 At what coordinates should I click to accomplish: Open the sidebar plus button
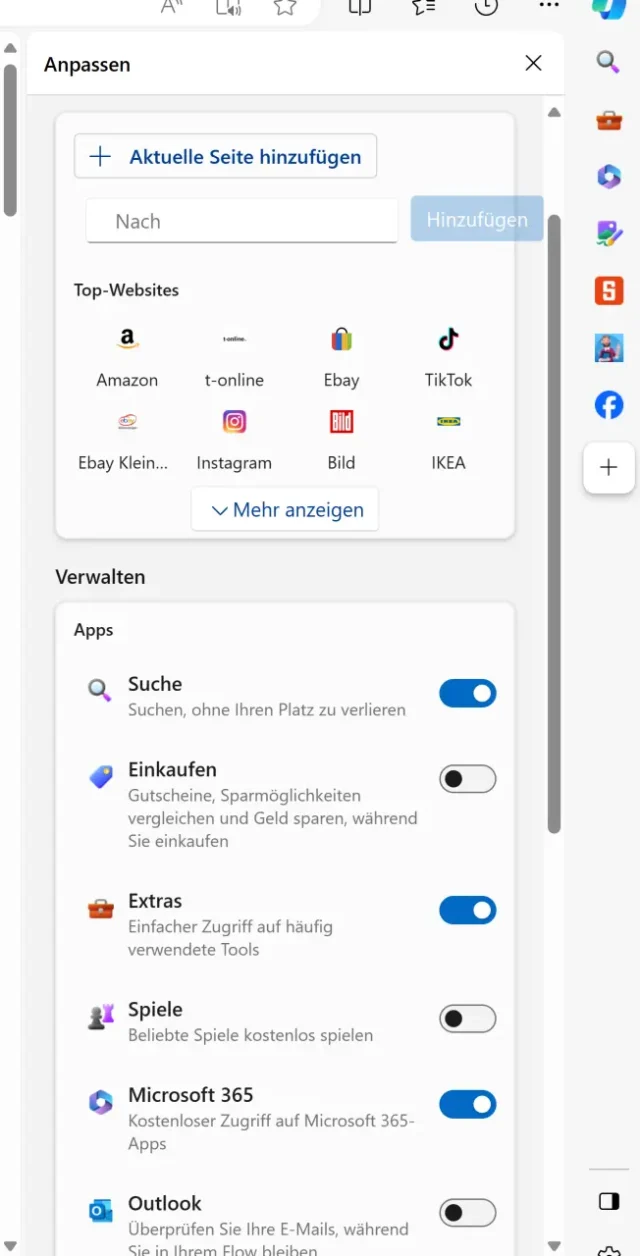point(609,468)
